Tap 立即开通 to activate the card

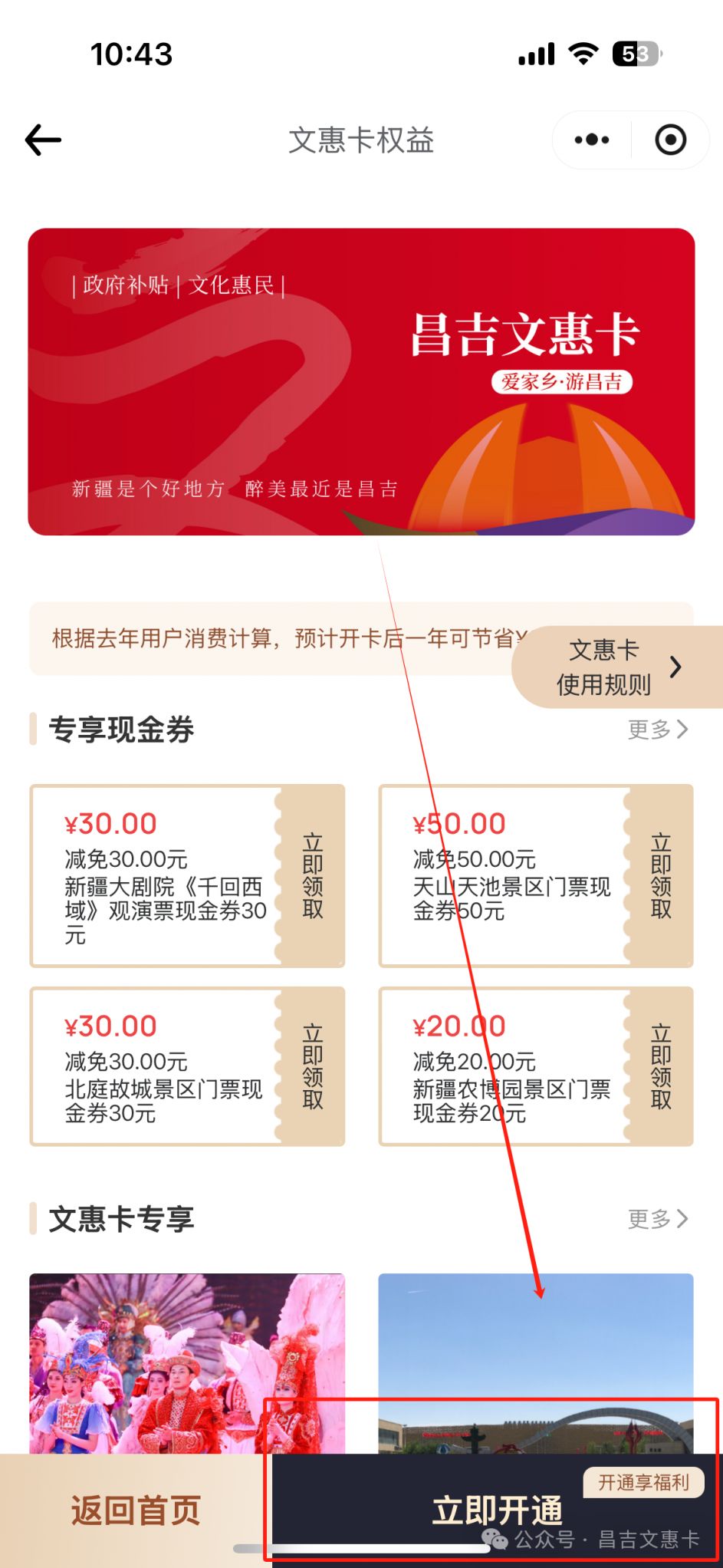coord(497,1510)
